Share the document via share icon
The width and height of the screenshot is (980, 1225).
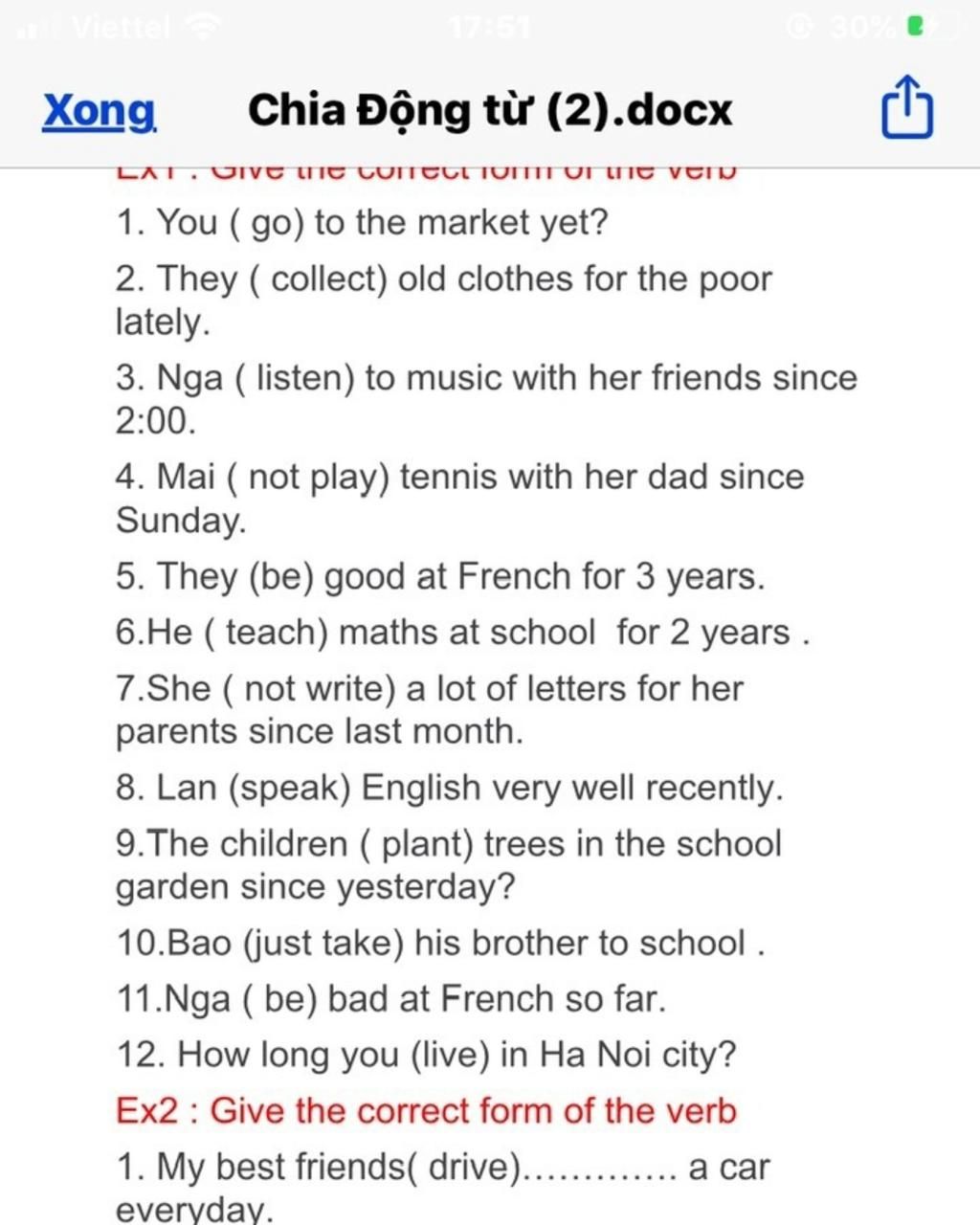[x=905, y=109]
